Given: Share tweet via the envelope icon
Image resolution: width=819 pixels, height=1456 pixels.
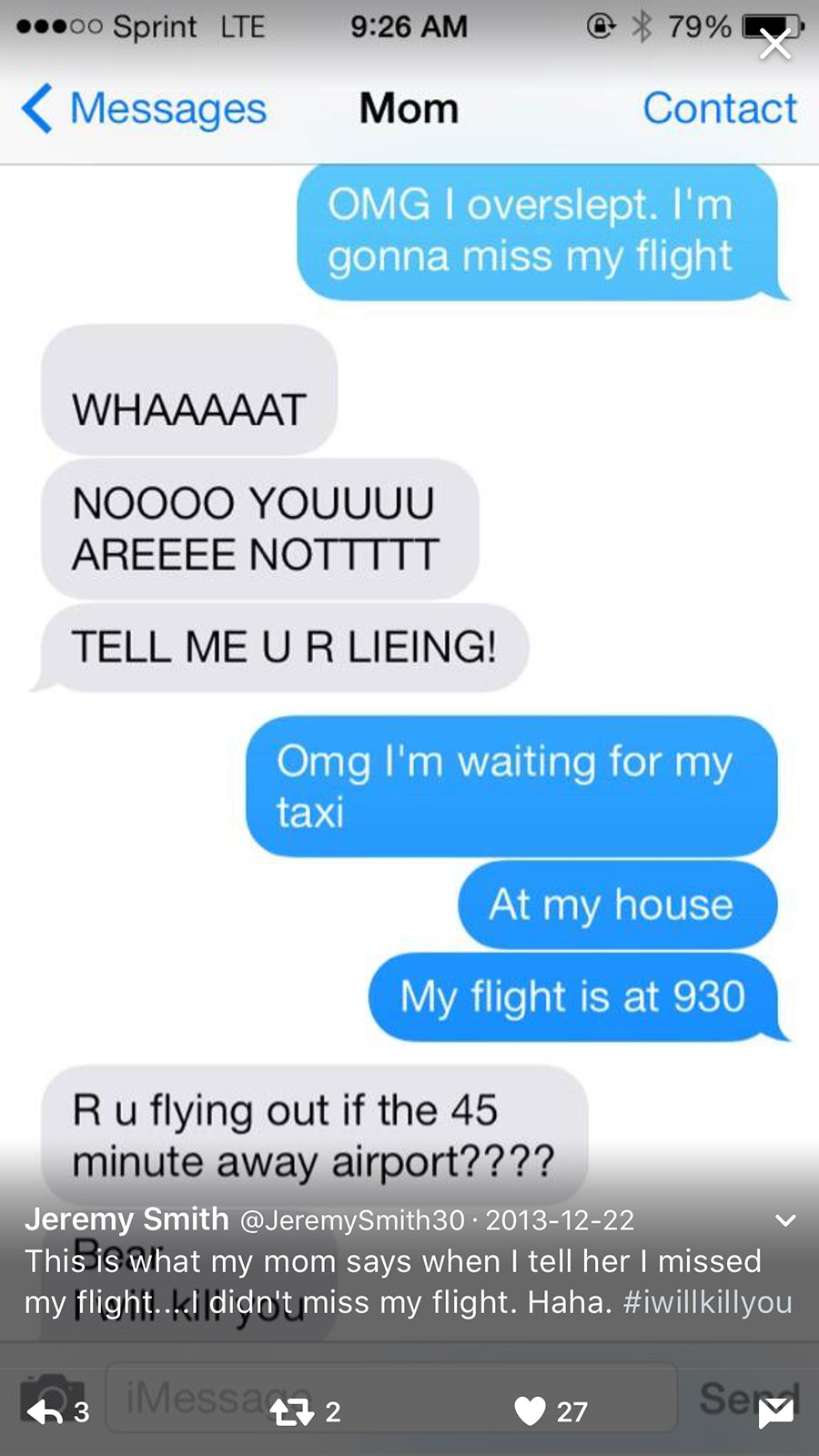Looking at the screenshot, I should [775, 1411].
